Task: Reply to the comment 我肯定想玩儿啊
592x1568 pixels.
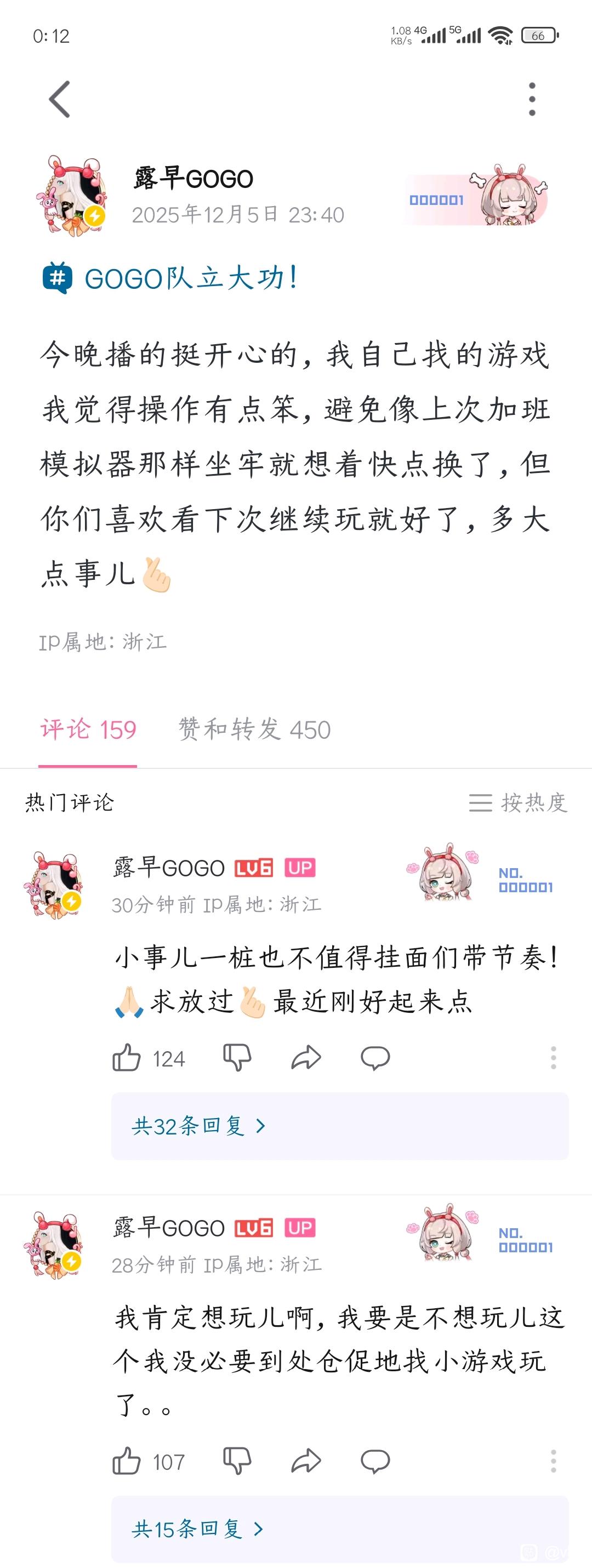Action: (x=375, y=1461)
